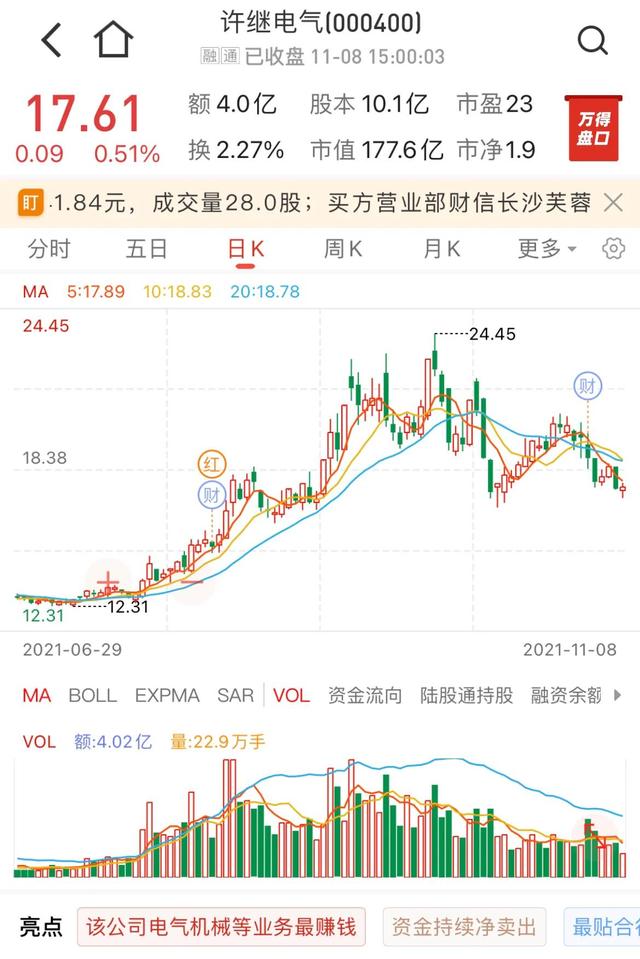This screenshot has width=640, height=959.
Task: Open the home icon
Action: 113,40
